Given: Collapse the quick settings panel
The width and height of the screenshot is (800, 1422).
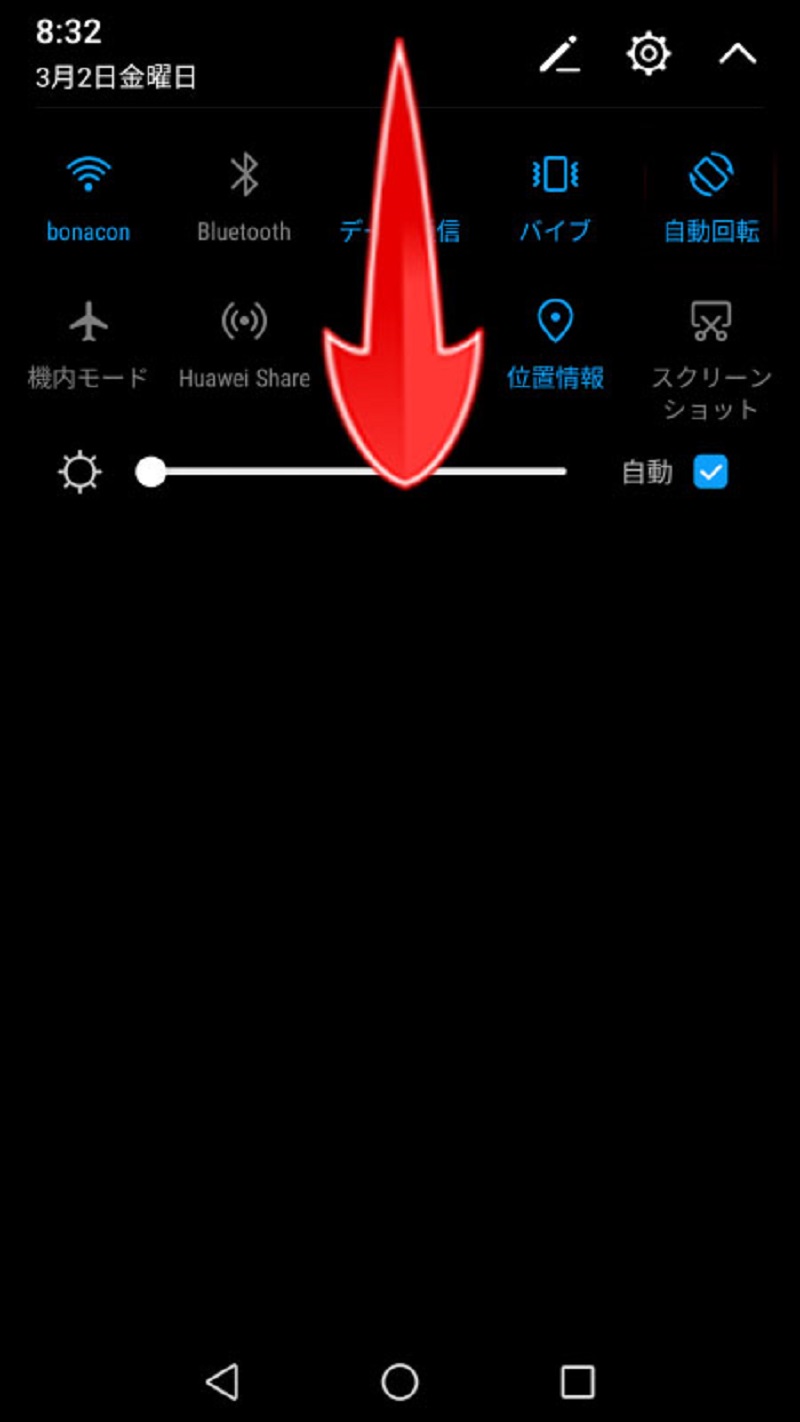Looking at the screenshot, I should click(737, 54).
